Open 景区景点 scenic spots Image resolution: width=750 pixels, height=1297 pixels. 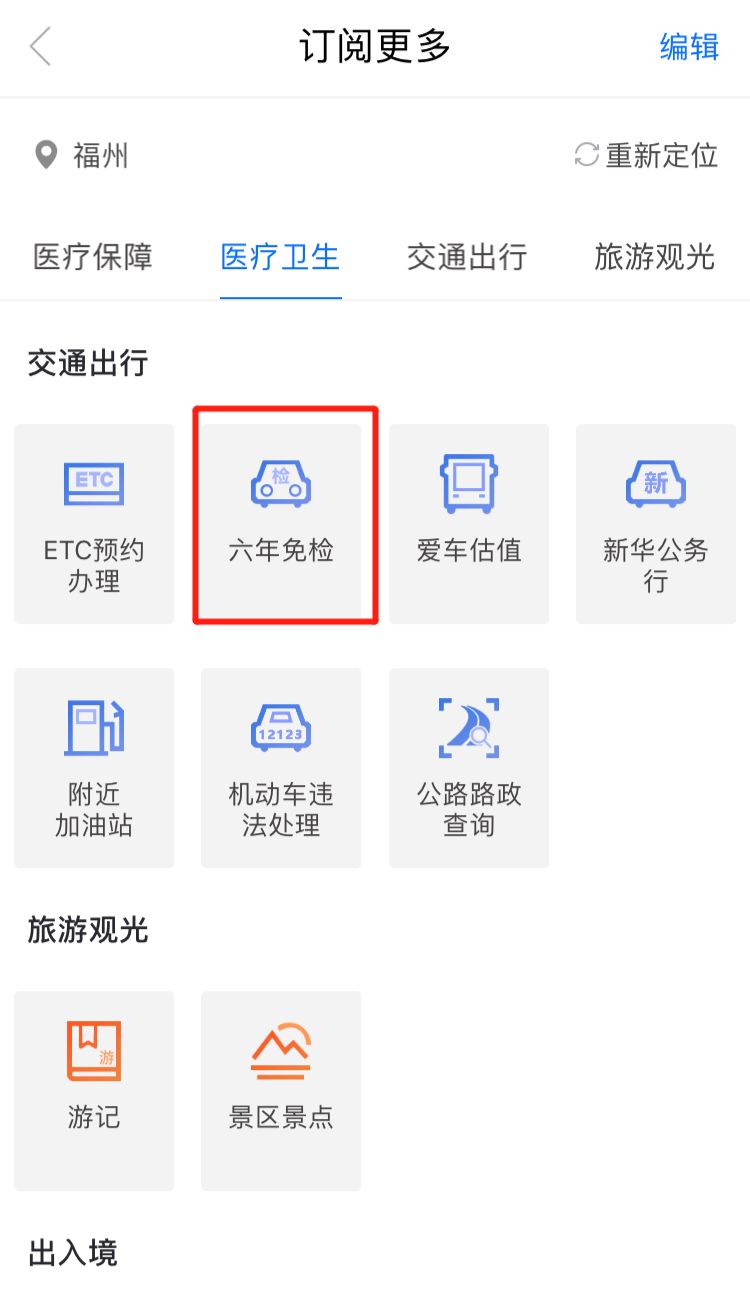[281, 1090]
